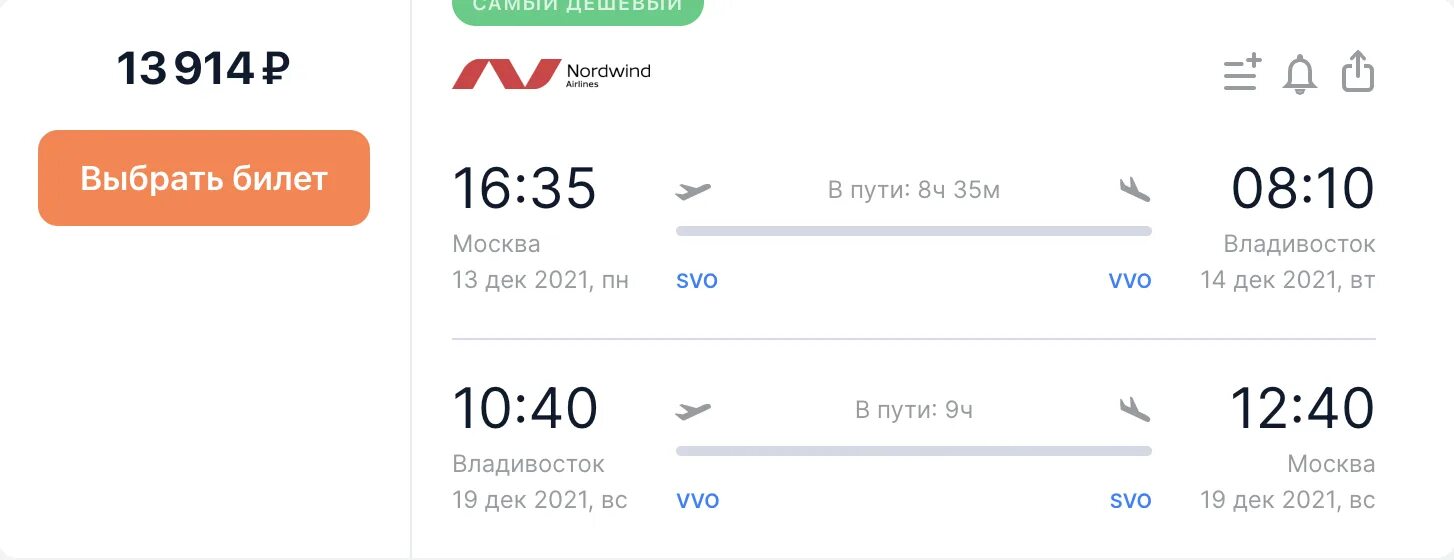The image size is (1454, 560).
Task: Add this Nordwind ticket to the list
Action: 1242,73
